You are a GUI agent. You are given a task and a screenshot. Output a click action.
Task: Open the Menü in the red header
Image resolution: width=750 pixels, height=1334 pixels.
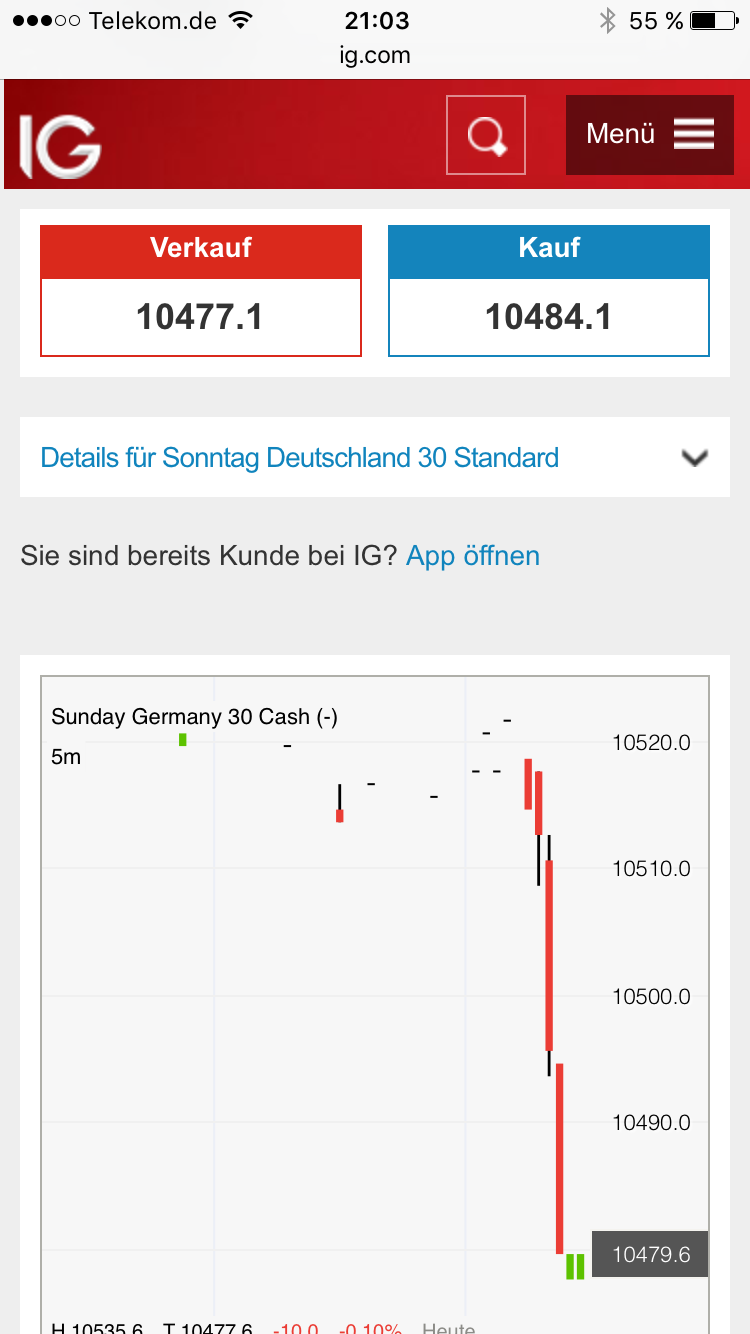click(621, 134)
